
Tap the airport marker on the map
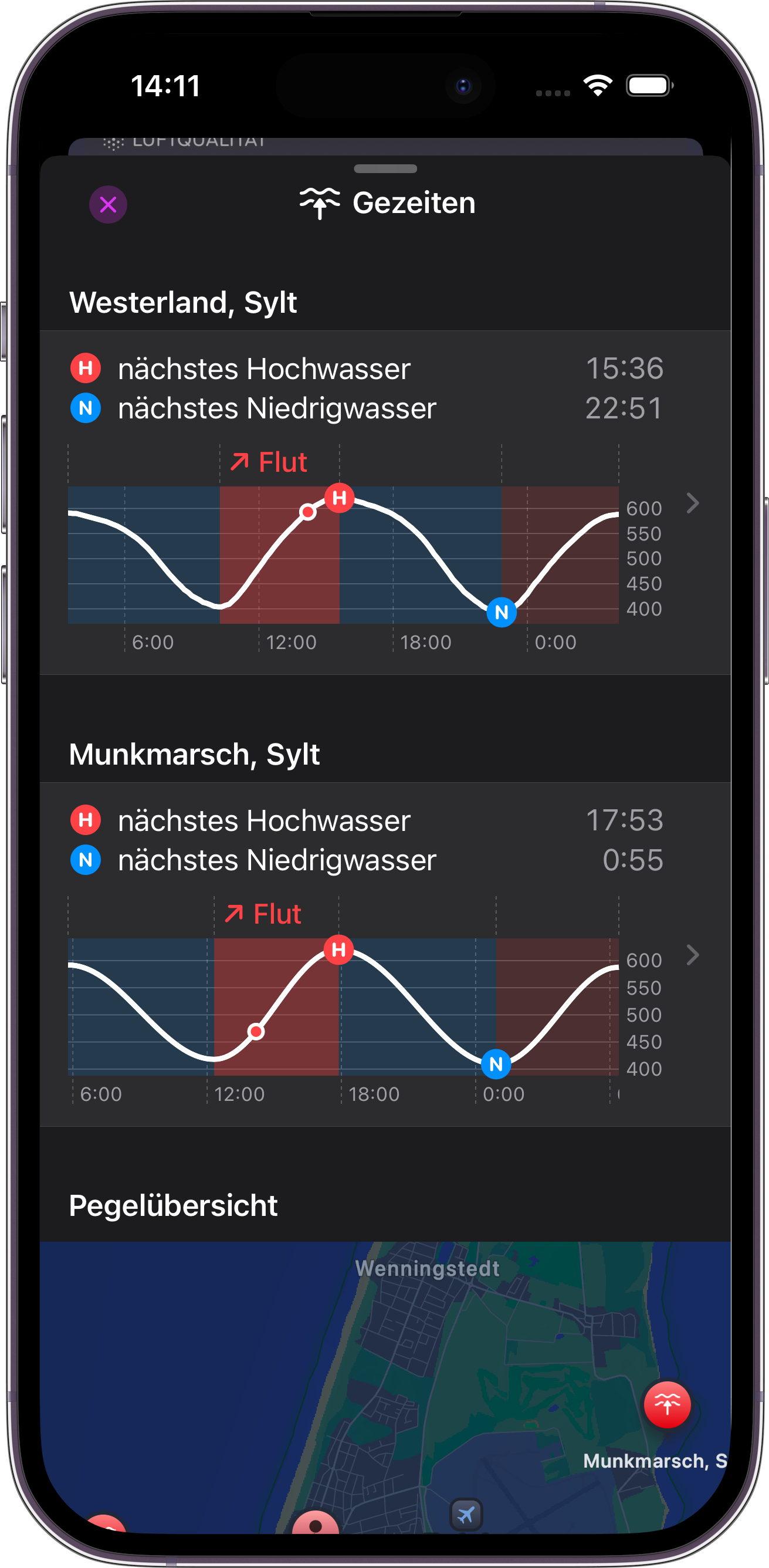(466, 1515)
